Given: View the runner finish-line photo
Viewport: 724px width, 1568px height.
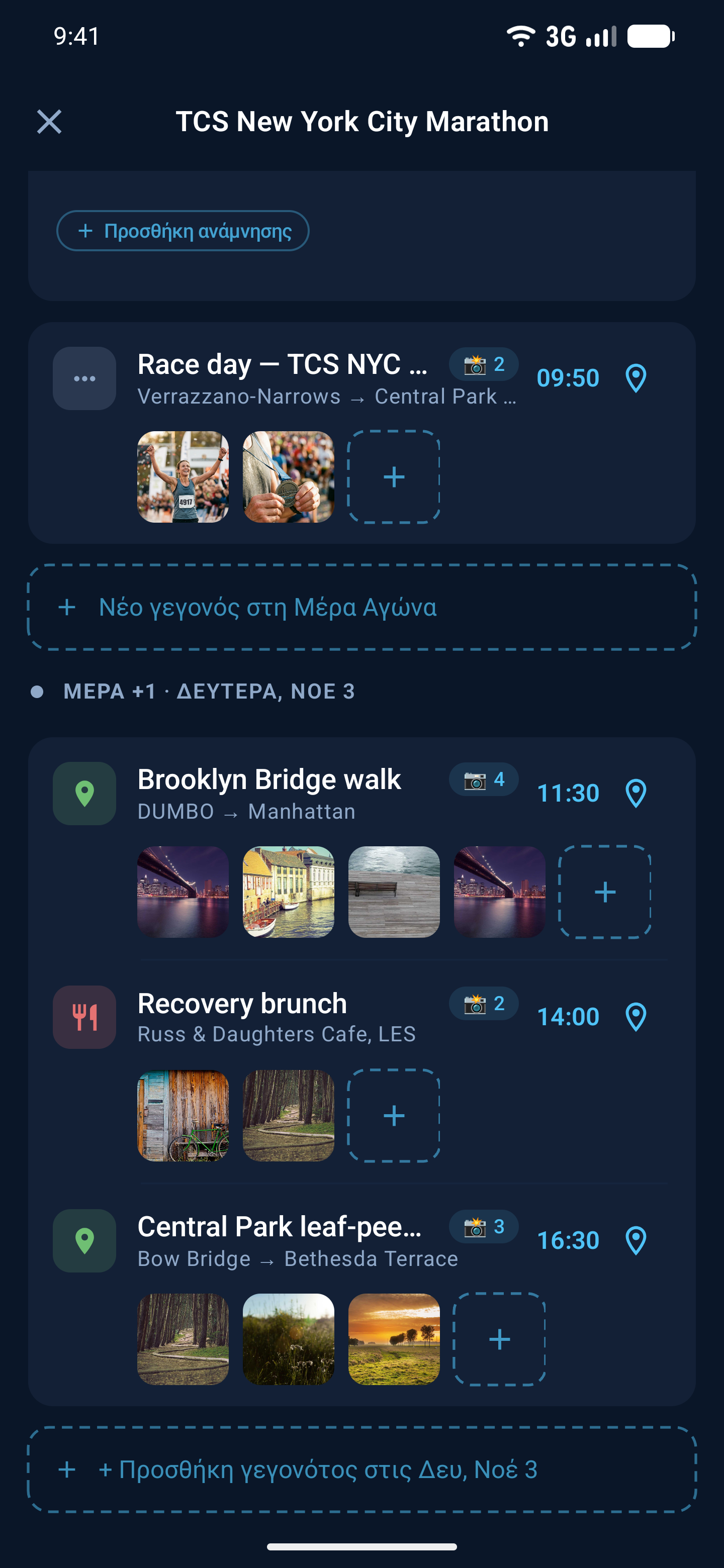Looking at the screenshot, I should tap(184, 476).
